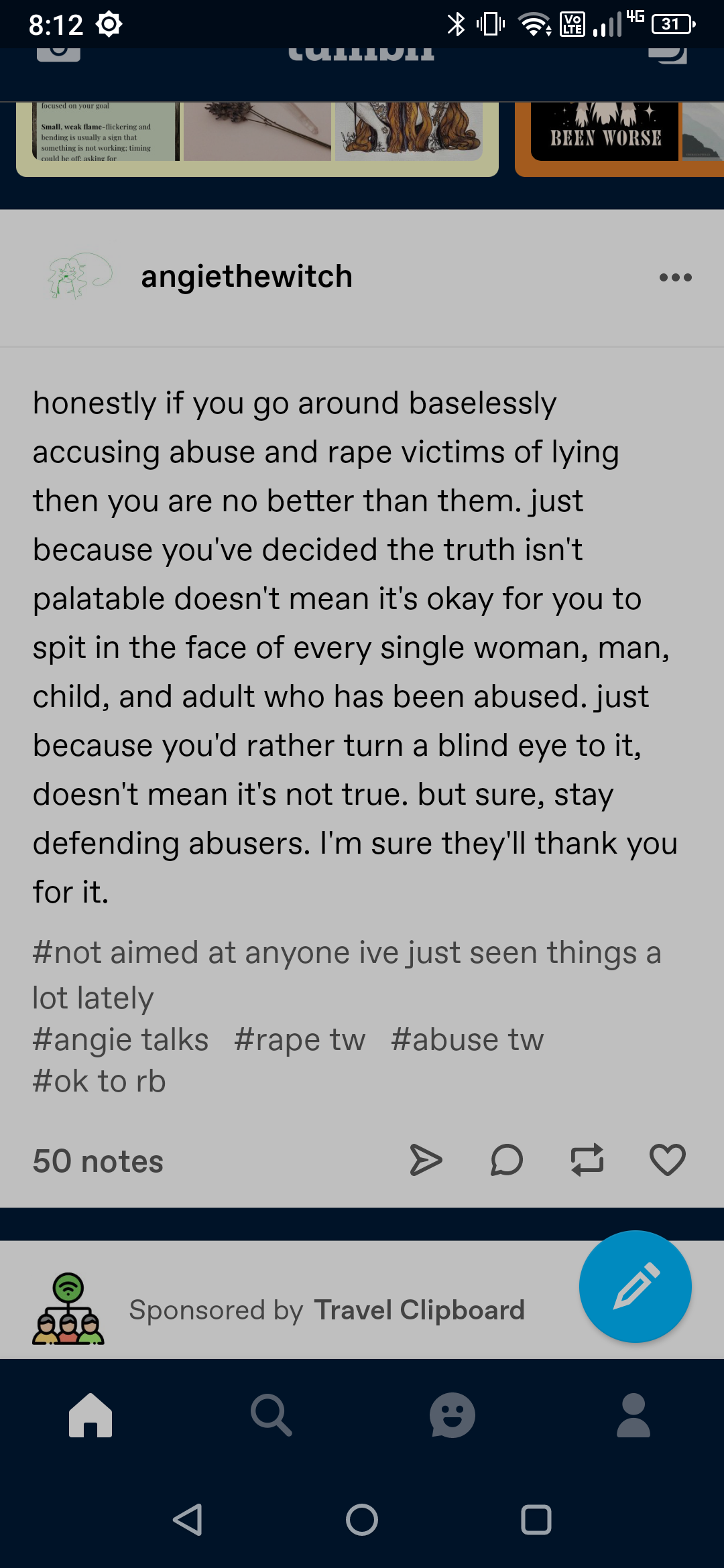Go to the Home tab
Image resolution: width=724 pixels, height=1568 pixels.
pyautogui.click(x=90, y=1415)
